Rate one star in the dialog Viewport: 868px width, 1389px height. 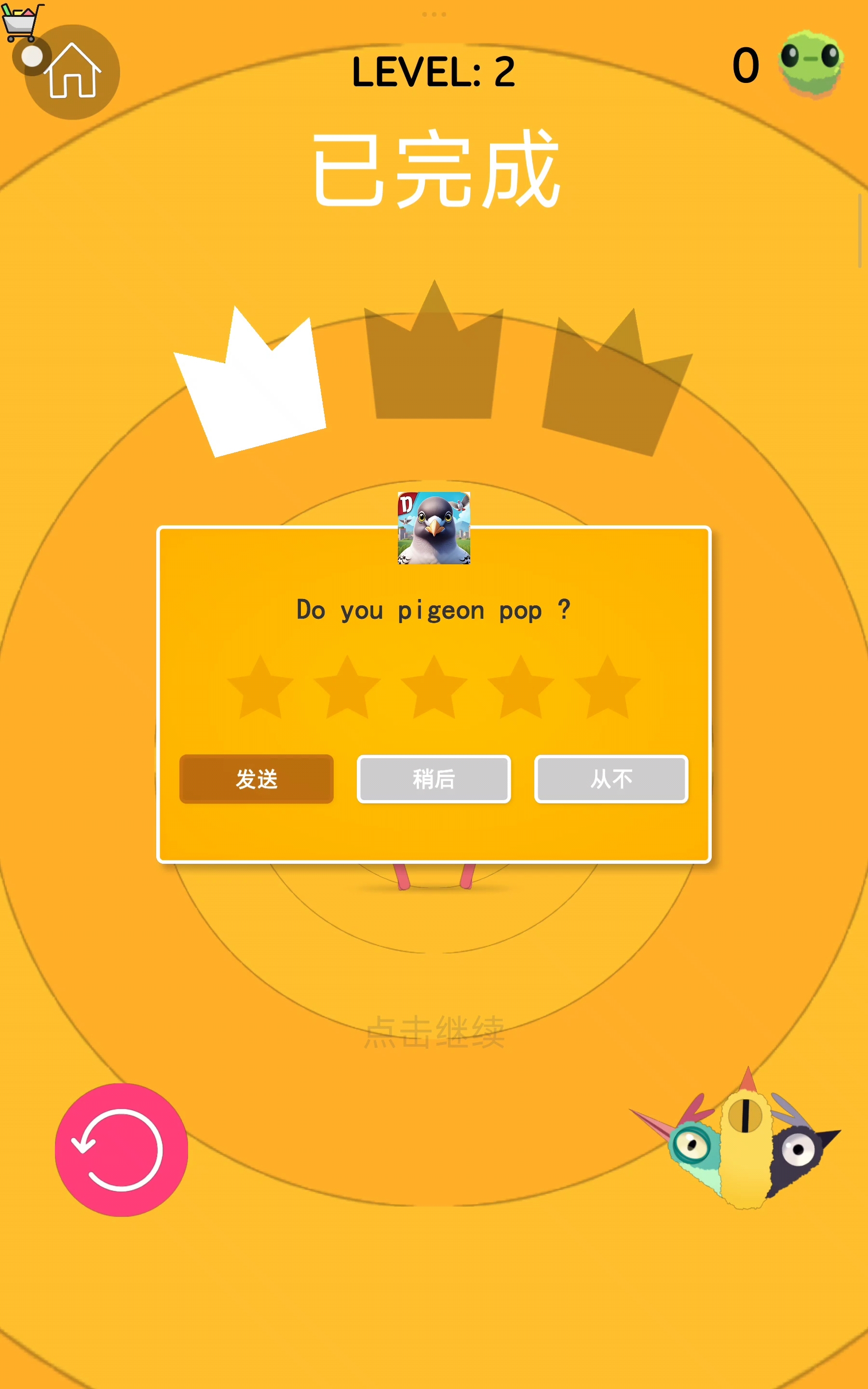(260, 689)
